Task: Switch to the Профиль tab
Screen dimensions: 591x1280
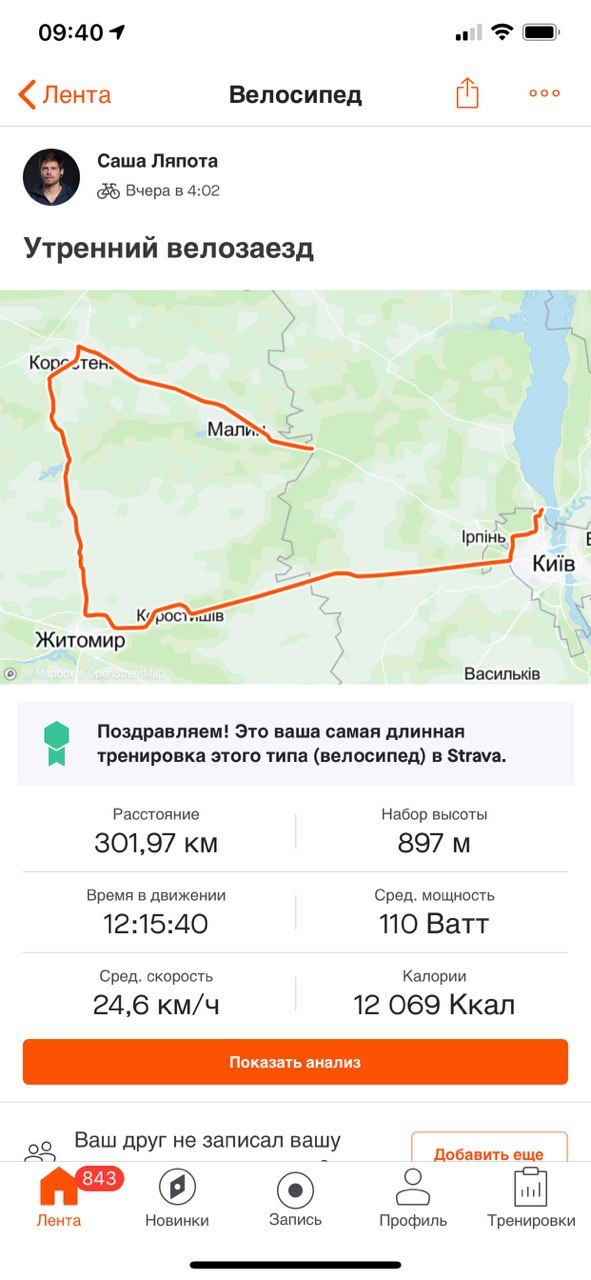Action: pos(413,1198)
